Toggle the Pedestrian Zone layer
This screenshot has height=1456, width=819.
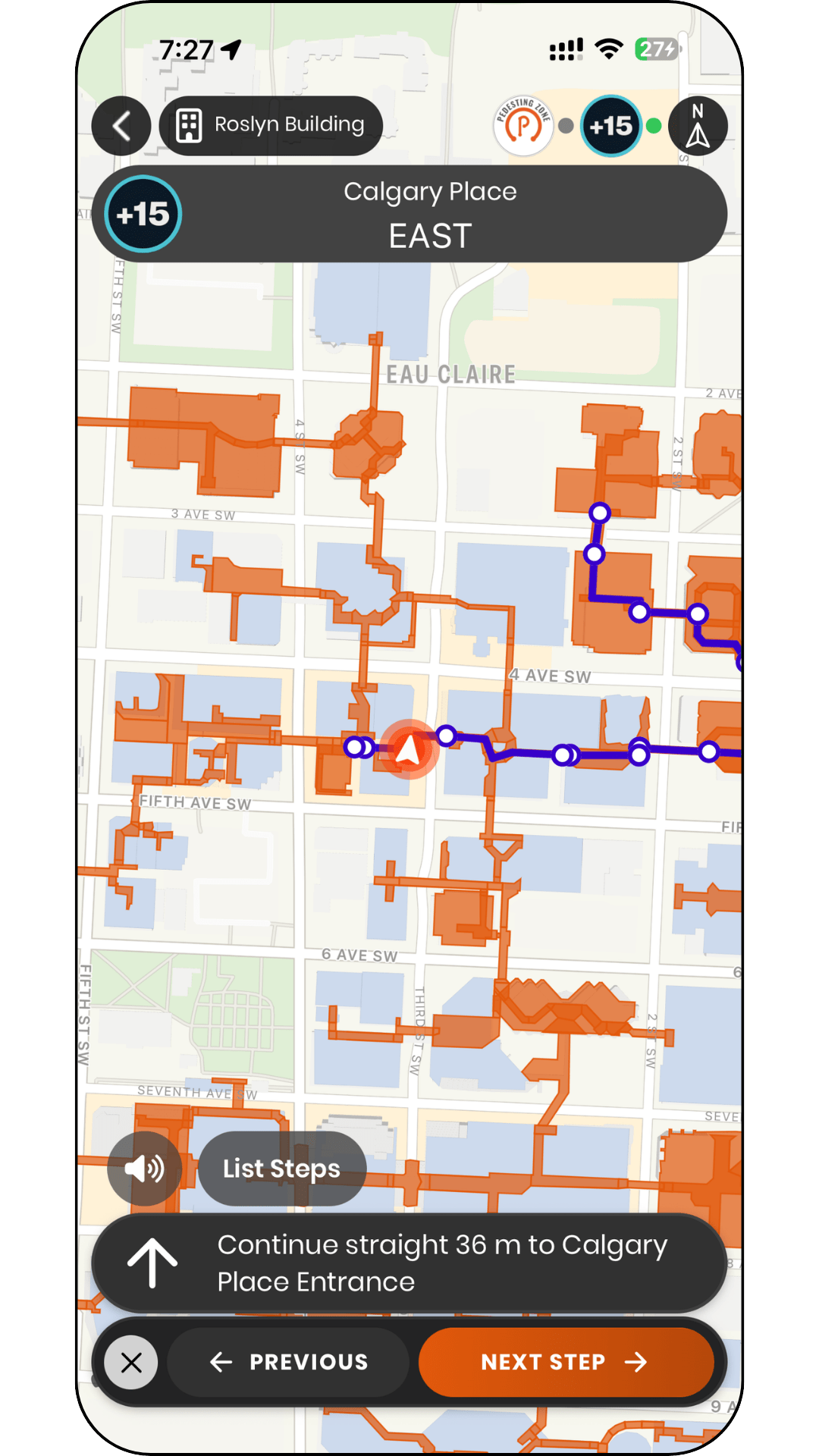pos(522,126)
